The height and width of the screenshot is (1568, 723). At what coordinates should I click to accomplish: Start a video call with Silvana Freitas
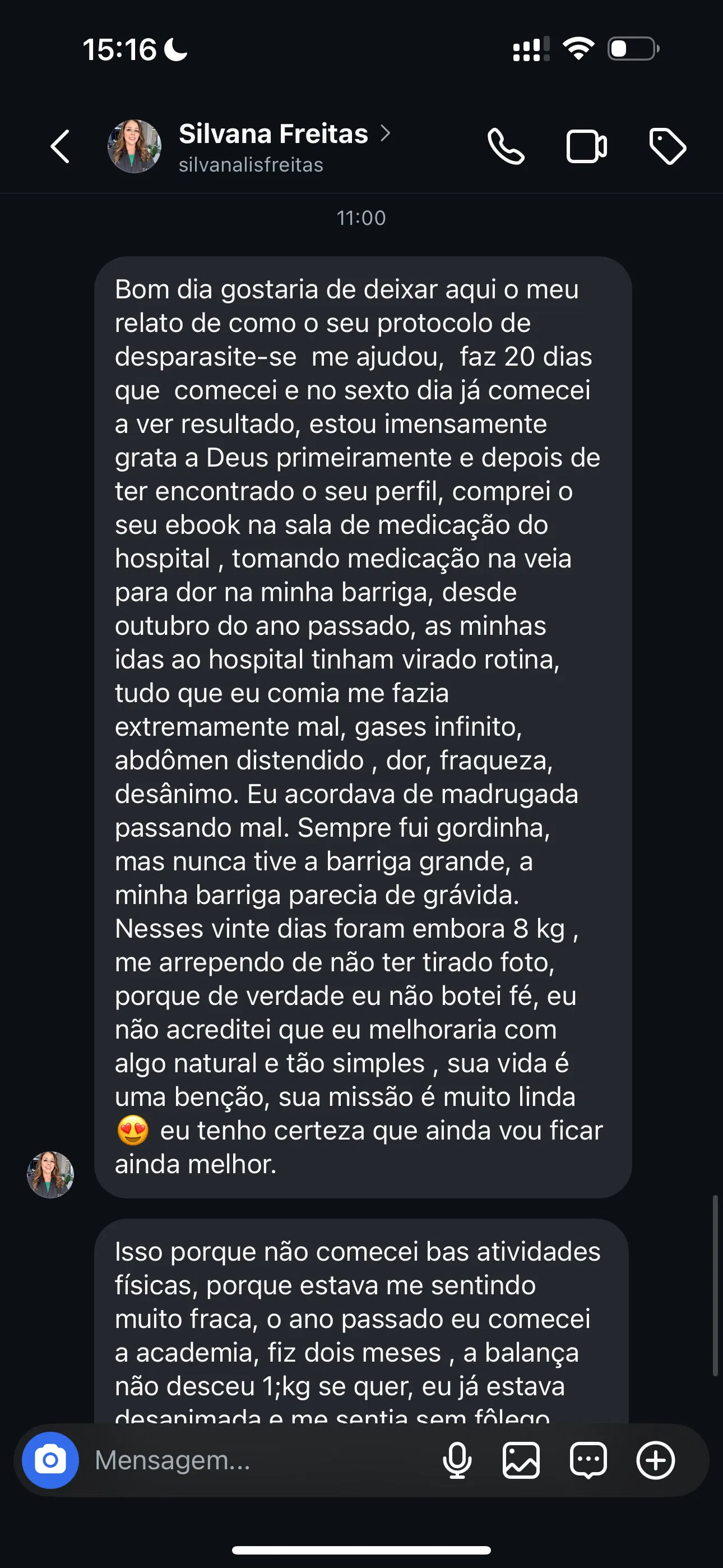(586, 146)
